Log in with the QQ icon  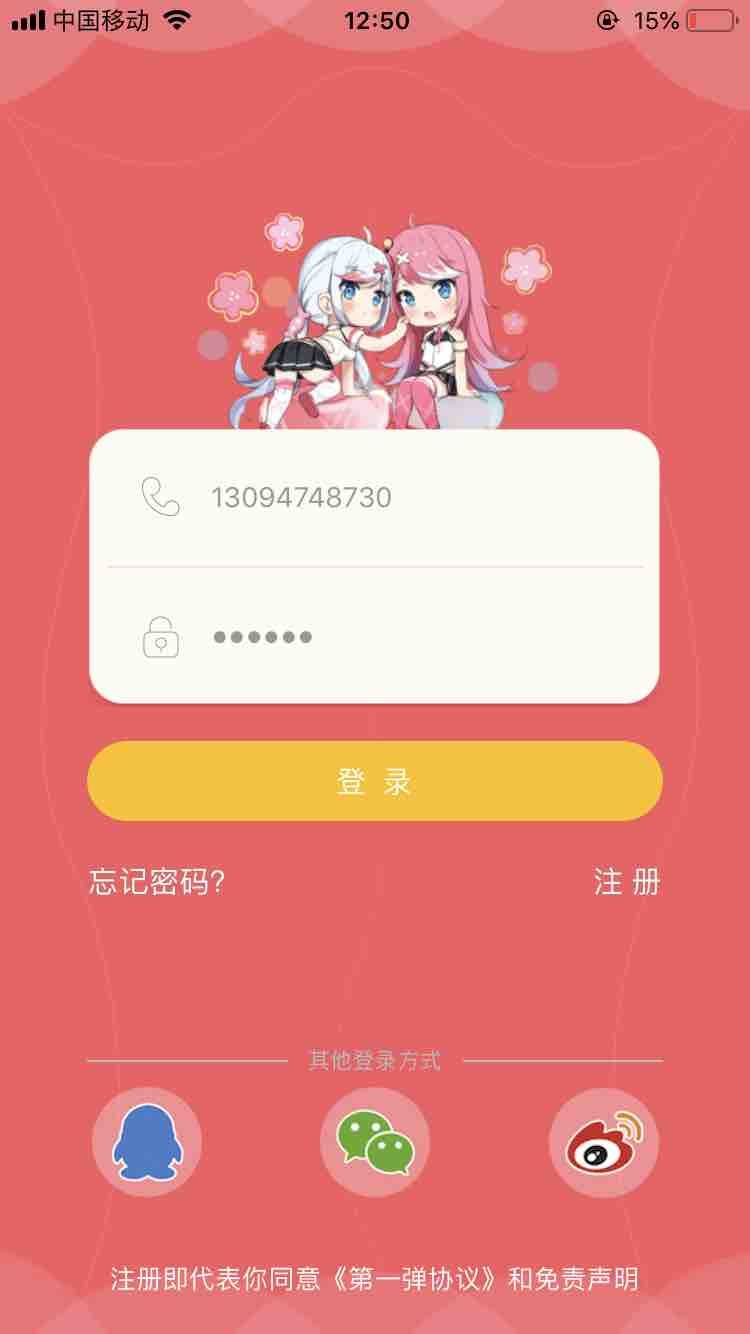click(146, 1141)
